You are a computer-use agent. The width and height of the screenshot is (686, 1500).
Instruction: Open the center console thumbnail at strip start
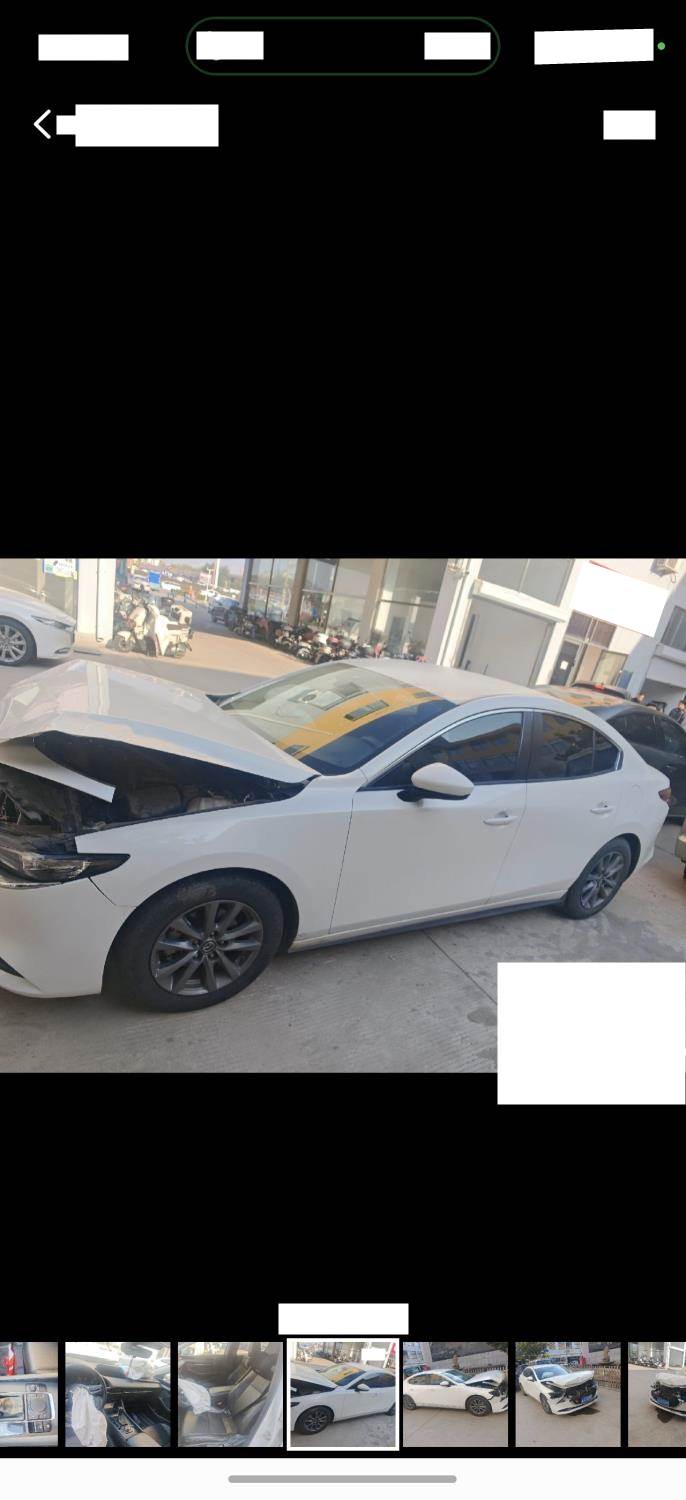point(28,1394)
